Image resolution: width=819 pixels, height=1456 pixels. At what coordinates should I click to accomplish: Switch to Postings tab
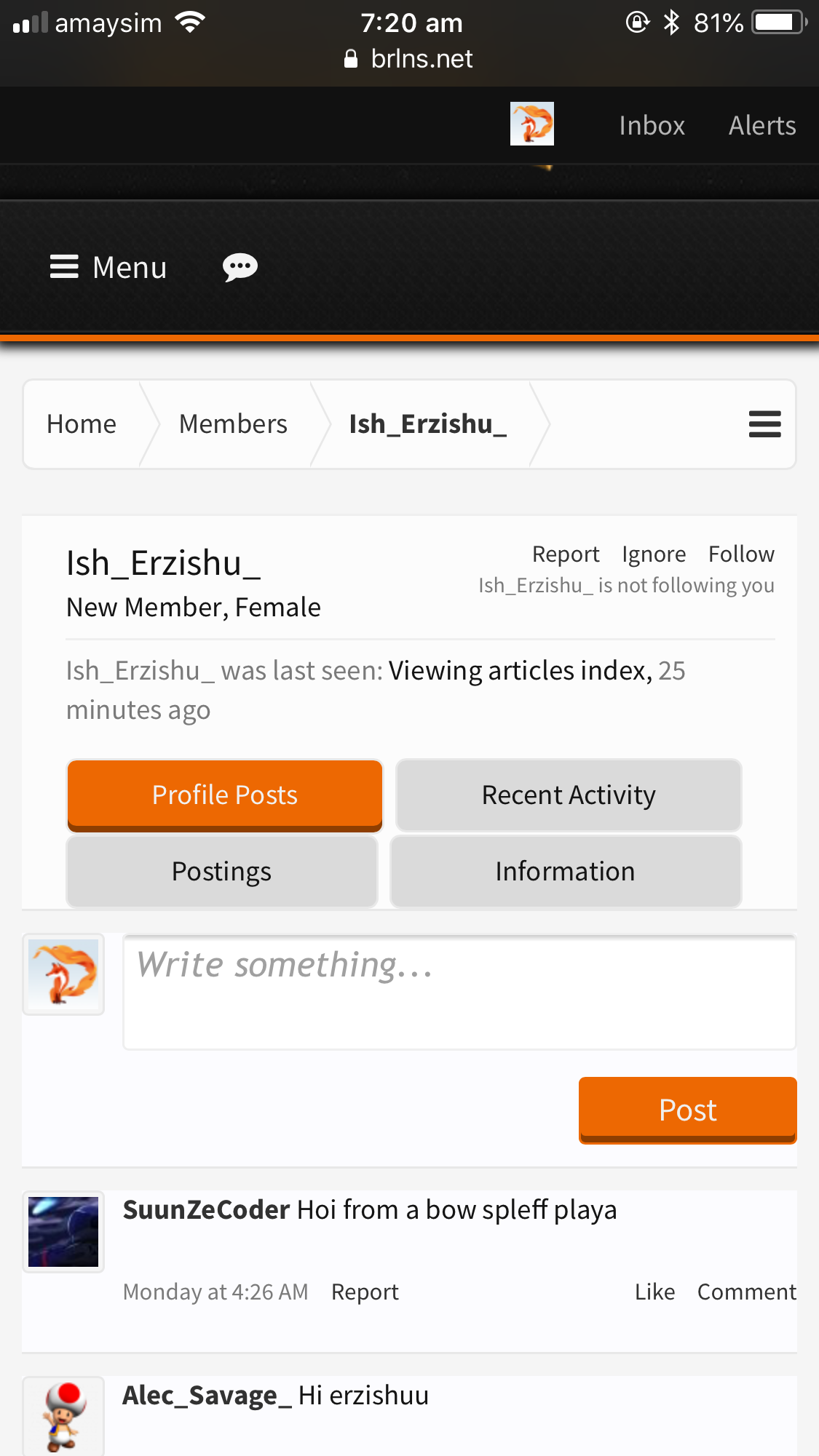pyautogui.click(x=222, y=871)
